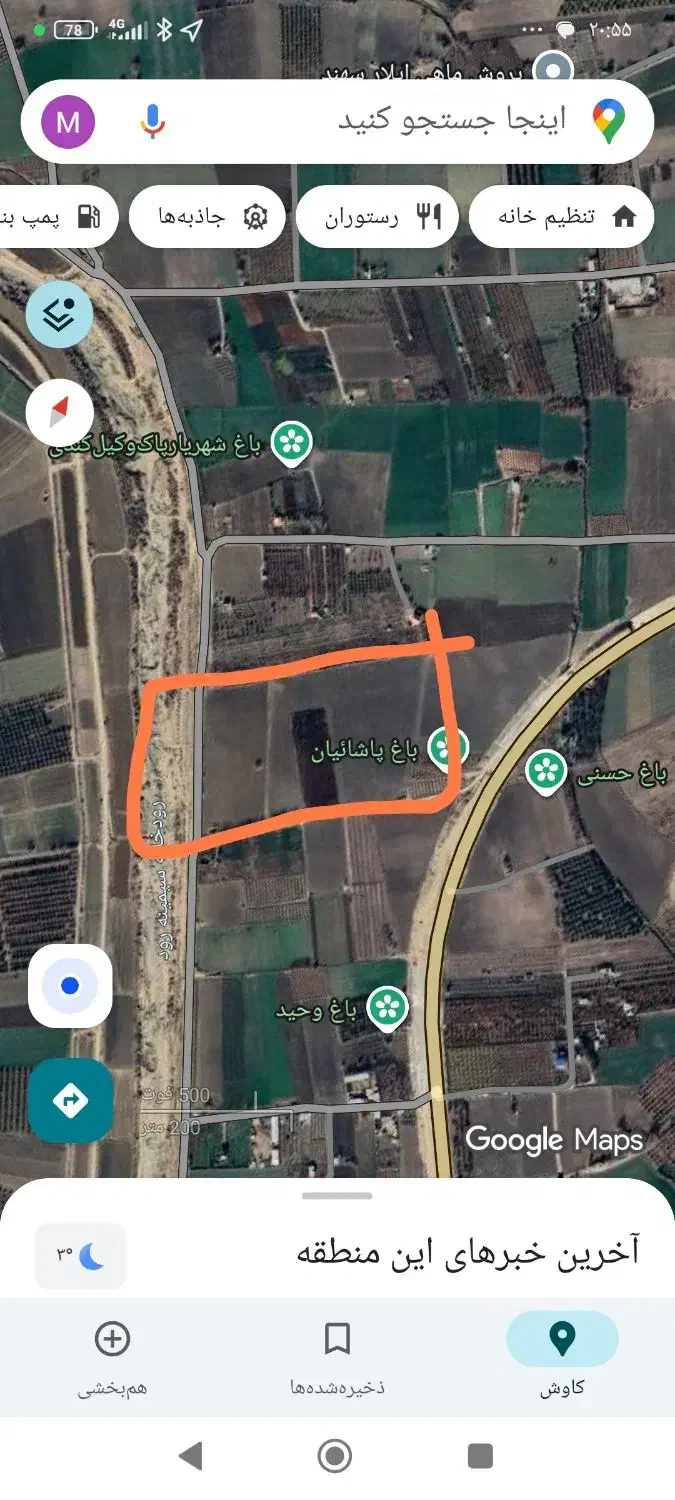Start voice search with the microphone
The image size is (675, 1500).
pyautogui.click(x=152, y=122)
